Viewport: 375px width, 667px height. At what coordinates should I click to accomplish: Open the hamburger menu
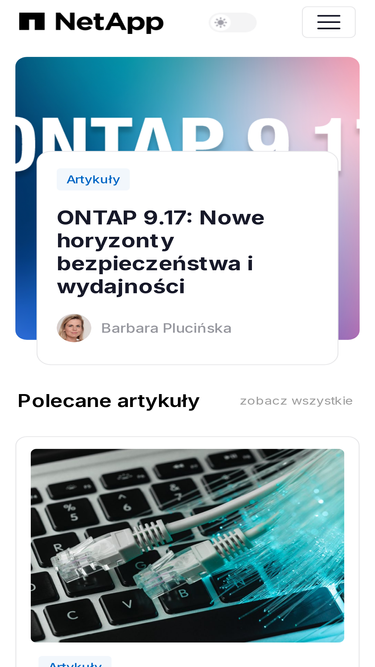[x=328, y=22]
